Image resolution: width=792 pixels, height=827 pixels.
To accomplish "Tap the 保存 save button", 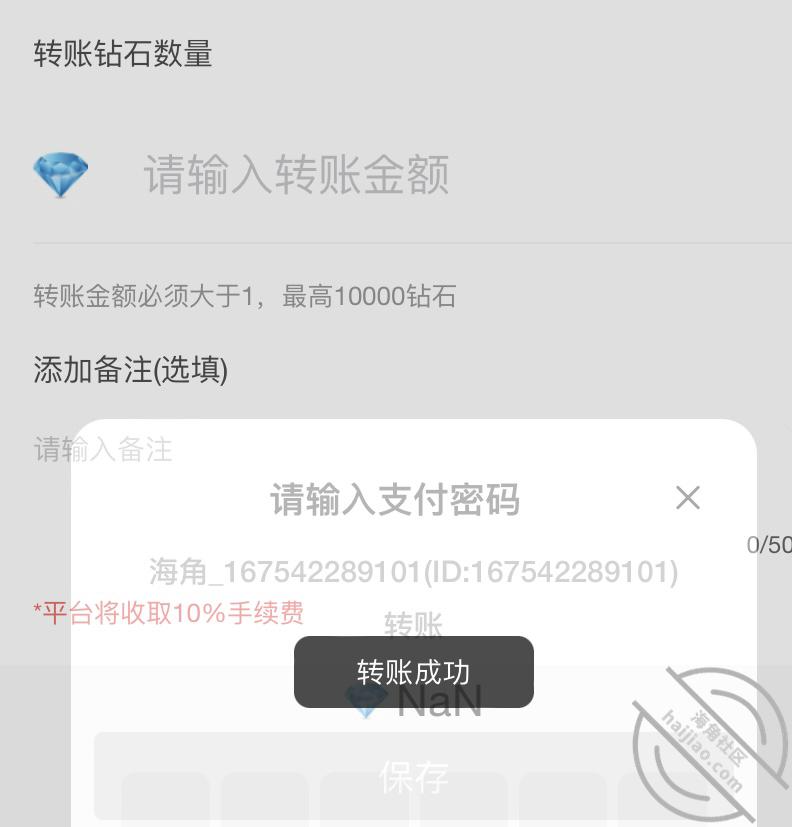I will pos(413,776).
